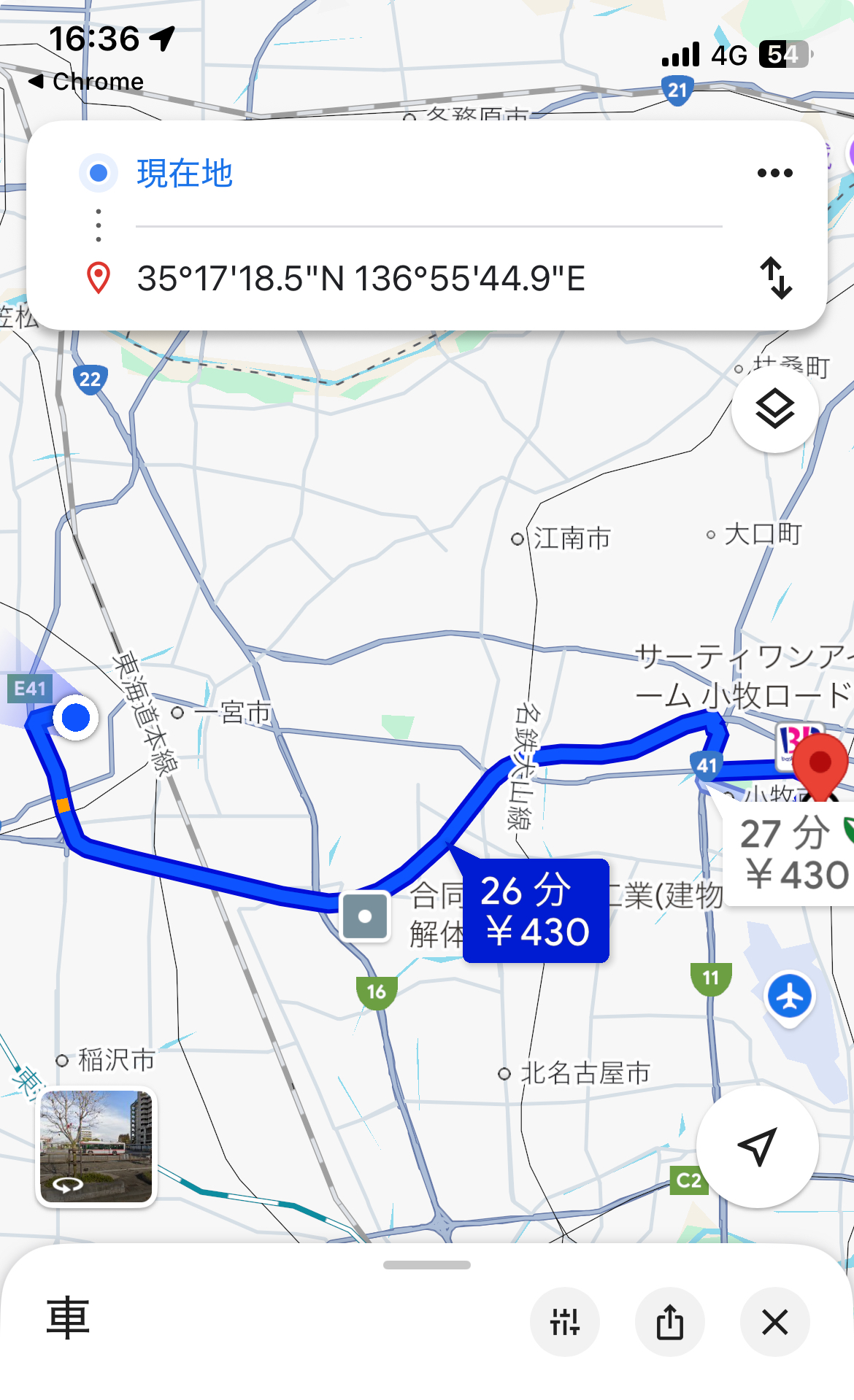854x1400 pixels.
Task: Open the overflow menu in route card
Action: click(x=774, y=173)
